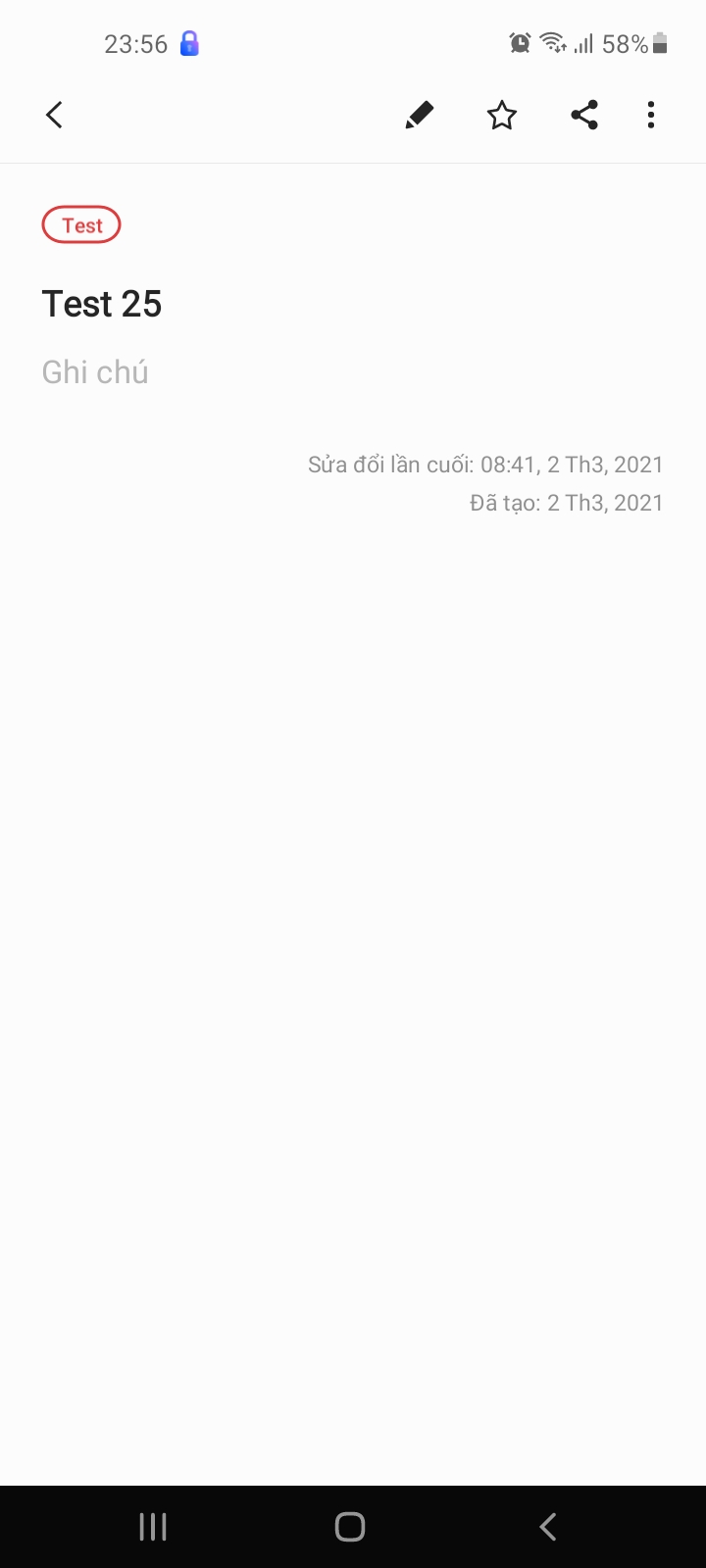Tap the pencil icon to edit the note
The width and height of the screenshot is (706, 1568).
(419, 115)
